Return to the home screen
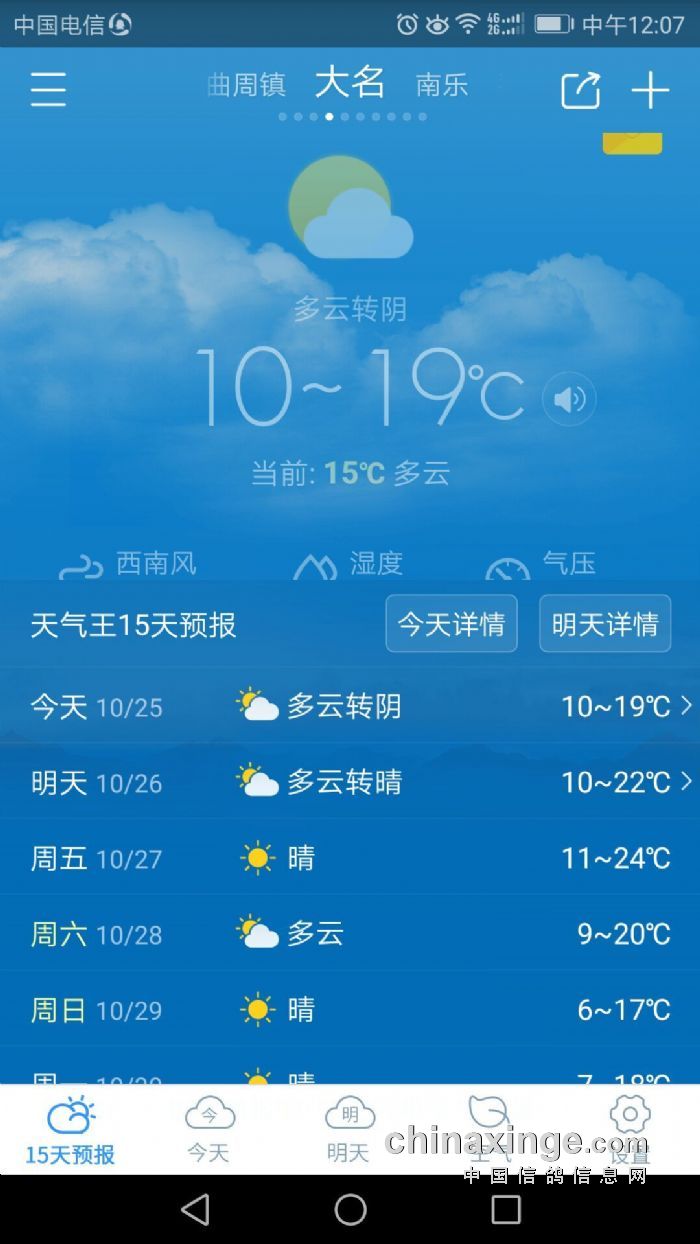The image size is (700, 1244). (350, 1210)
